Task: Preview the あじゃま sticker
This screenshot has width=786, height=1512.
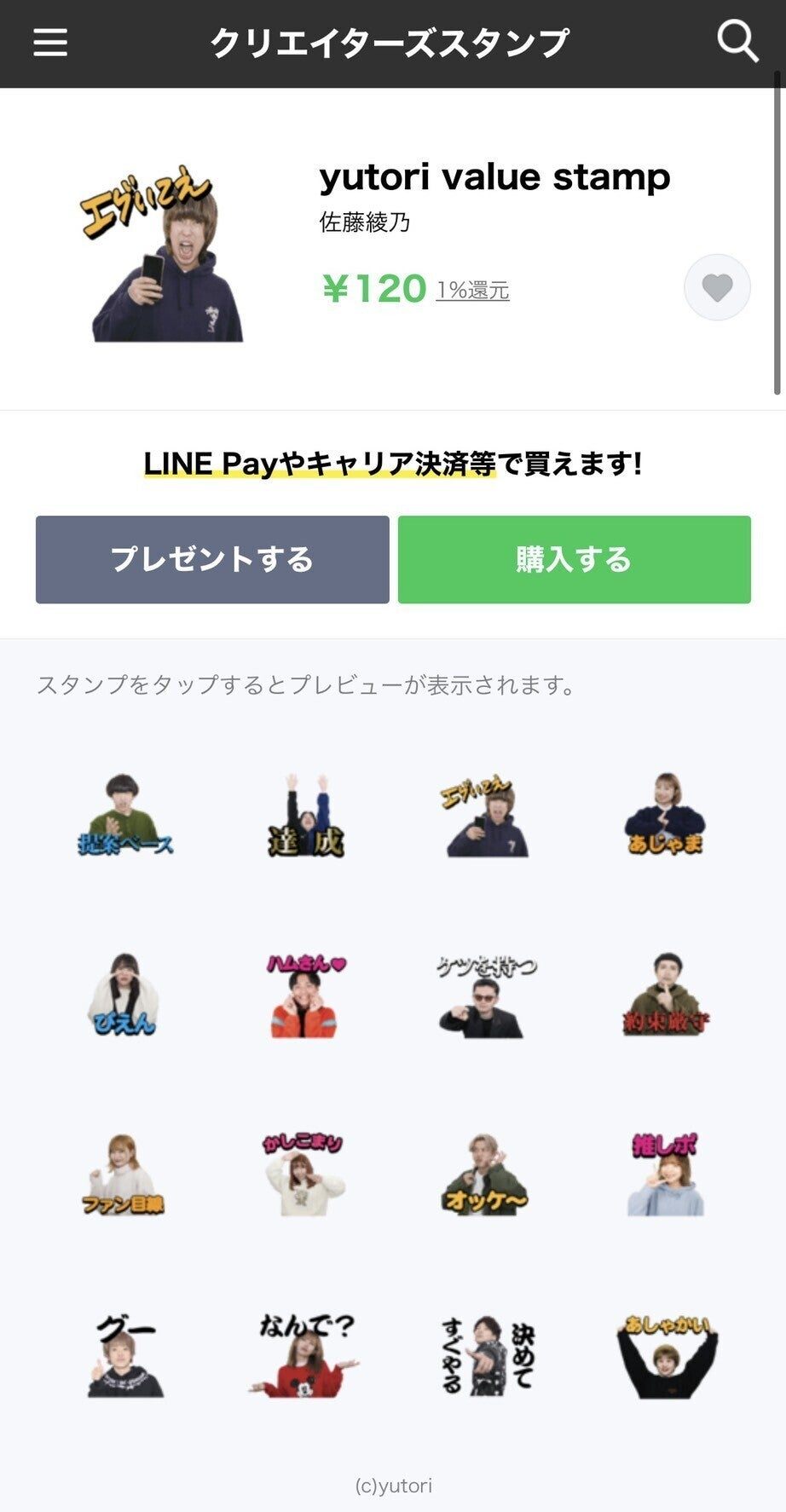Action: (x=665, y=816)
